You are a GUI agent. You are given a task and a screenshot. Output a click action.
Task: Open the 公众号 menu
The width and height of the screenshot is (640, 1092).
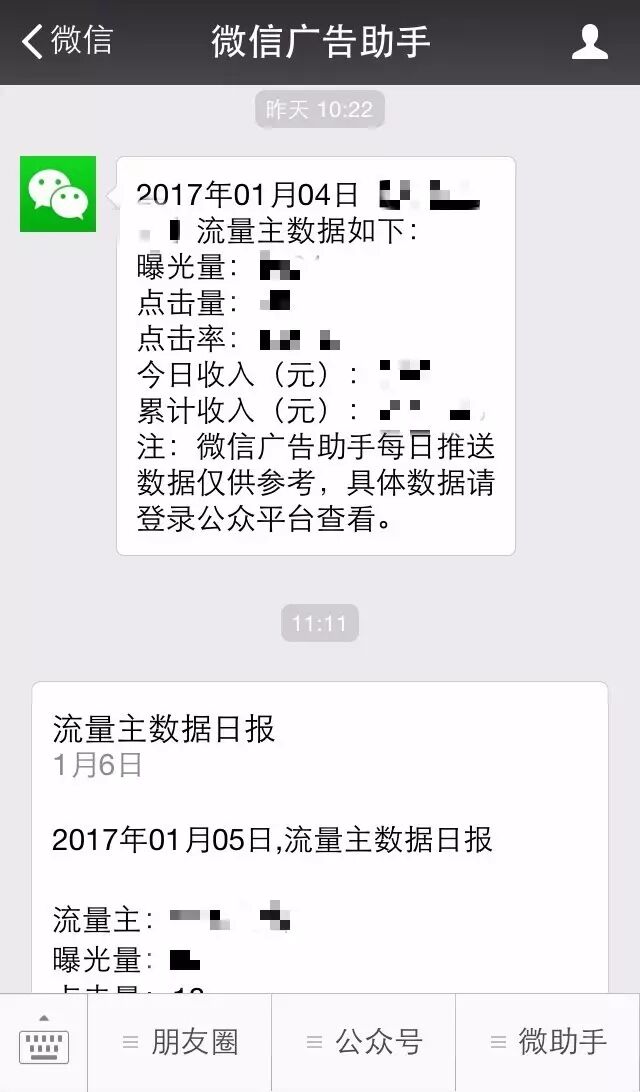point(364,1043)
